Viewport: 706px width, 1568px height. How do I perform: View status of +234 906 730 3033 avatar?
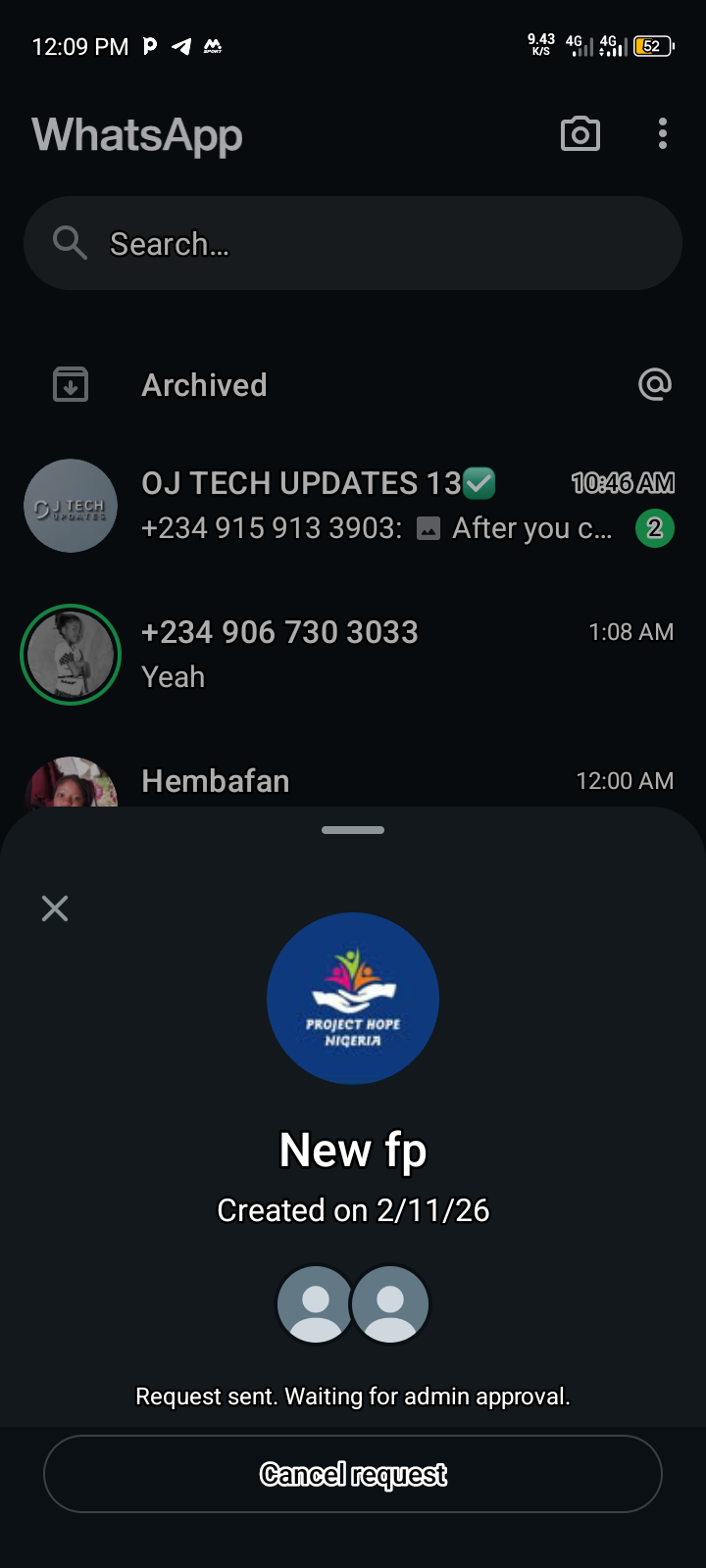[x=71, y=655]
